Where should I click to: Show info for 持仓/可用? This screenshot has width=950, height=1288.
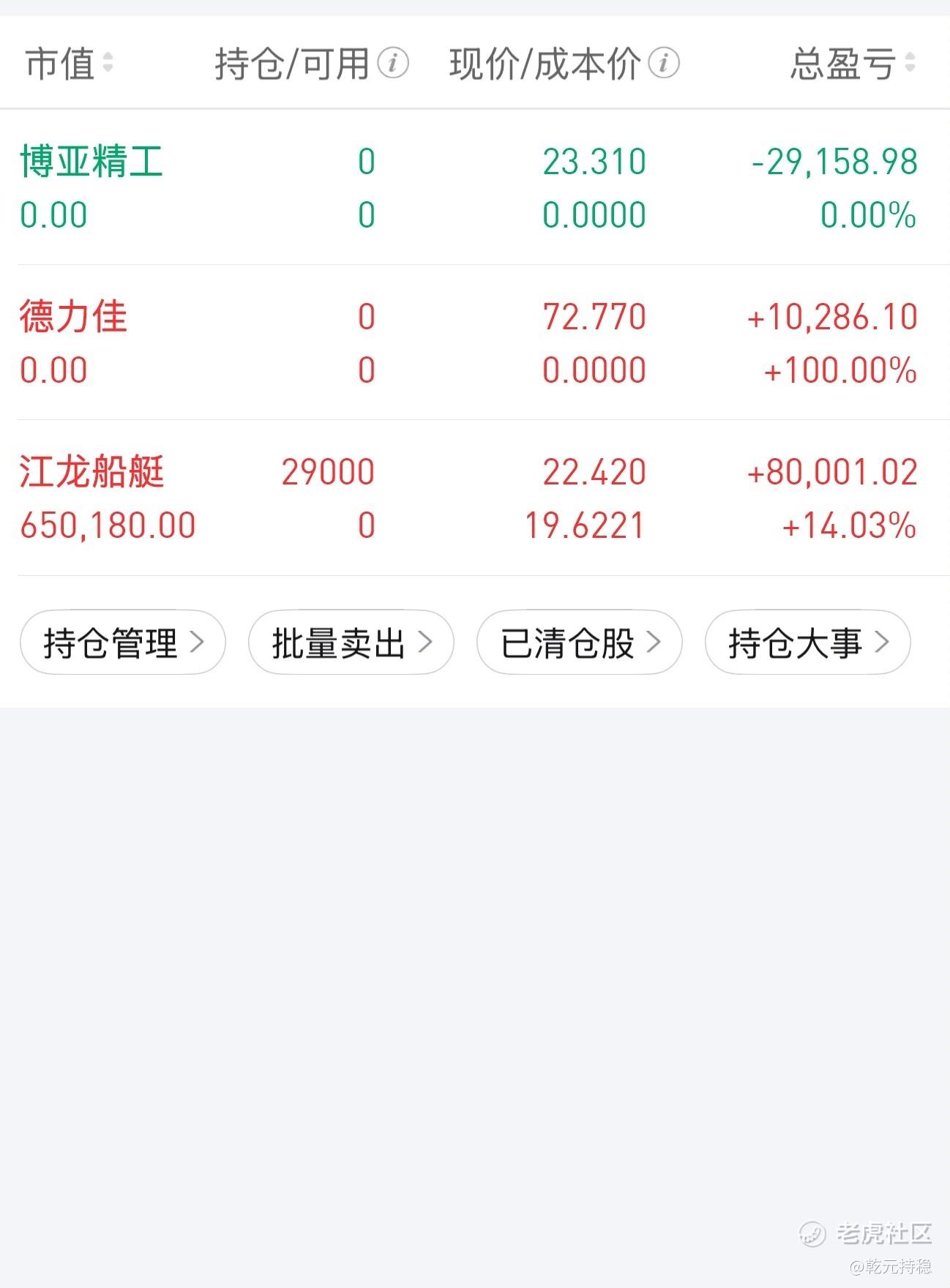393,63
